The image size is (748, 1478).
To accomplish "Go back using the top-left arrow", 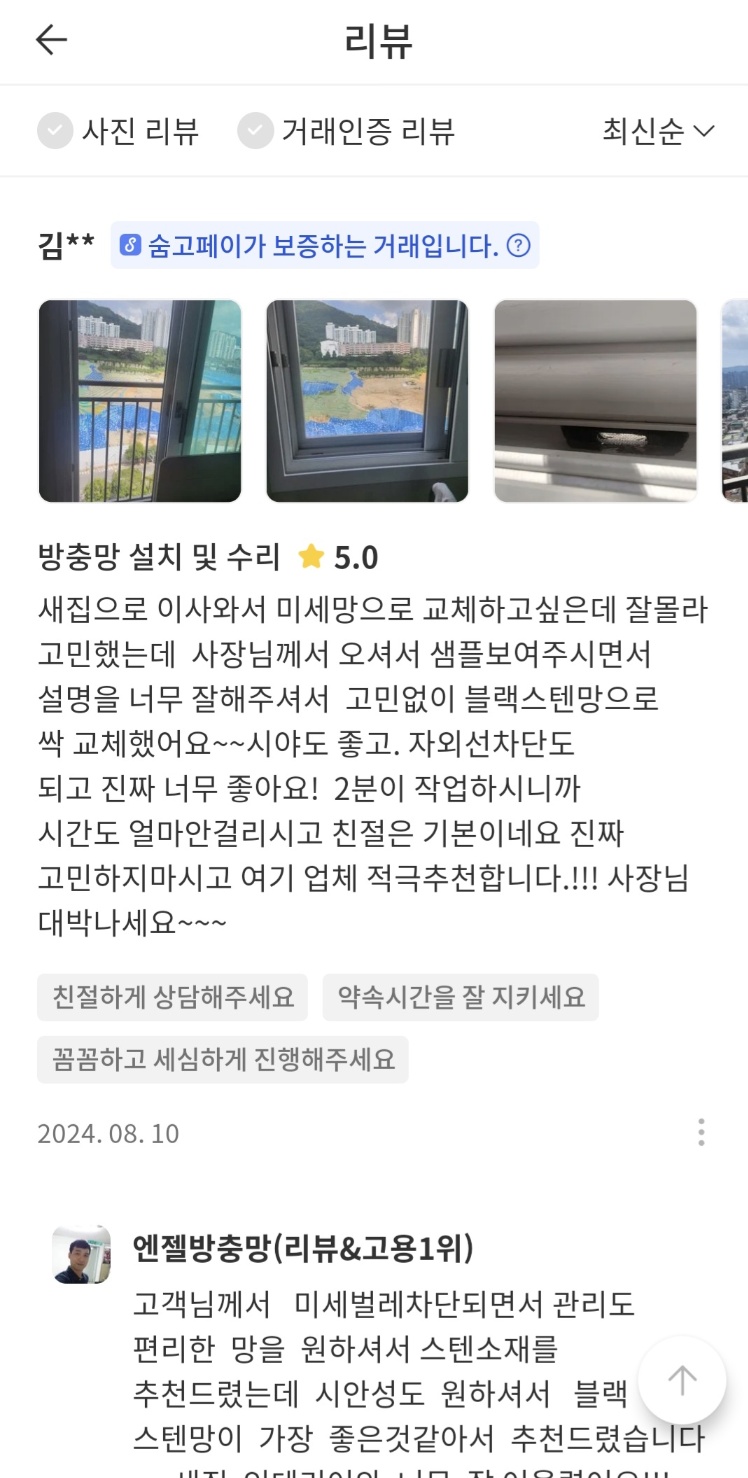I will point(51,40).
